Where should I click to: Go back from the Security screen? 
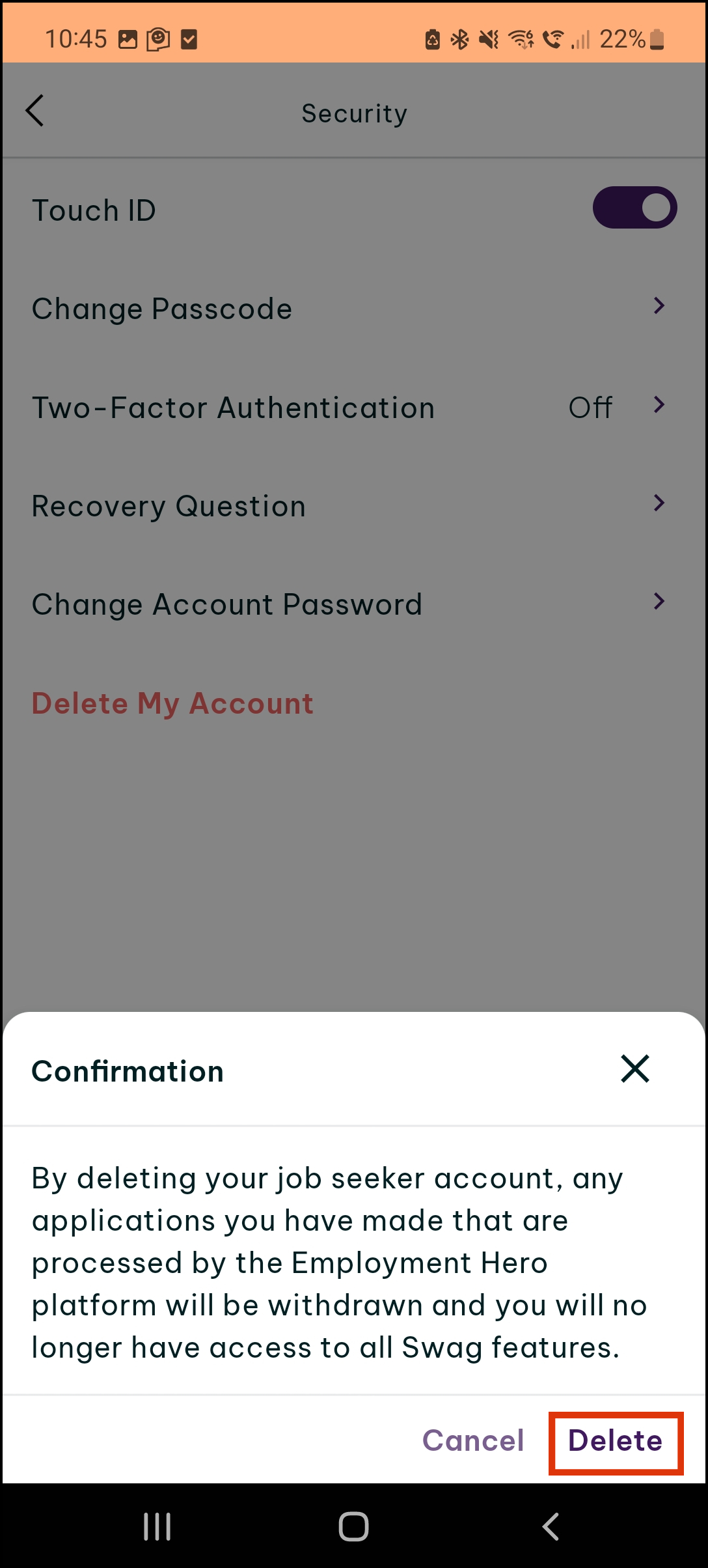coord(35,111)
